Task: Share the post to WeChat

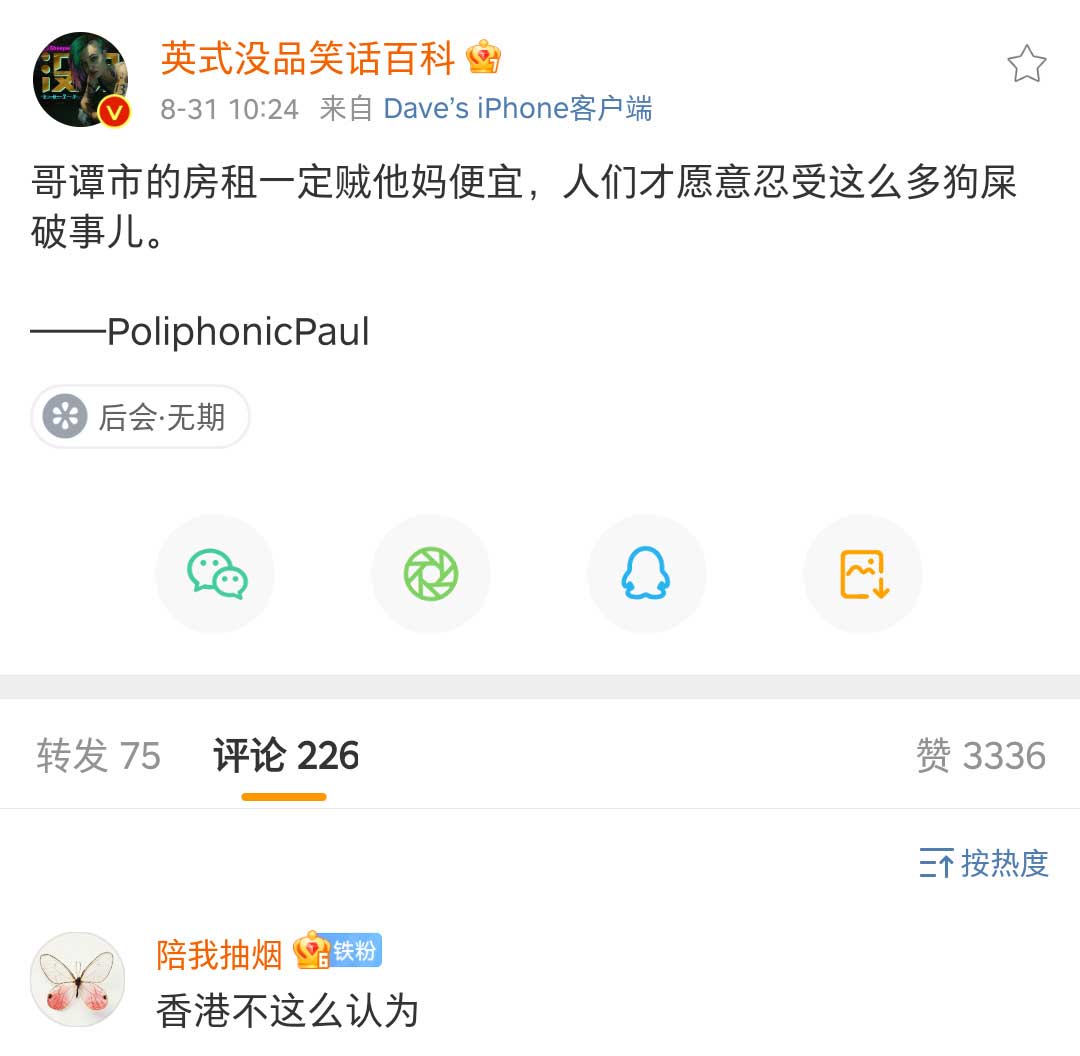Action: [x=216, y=574]
